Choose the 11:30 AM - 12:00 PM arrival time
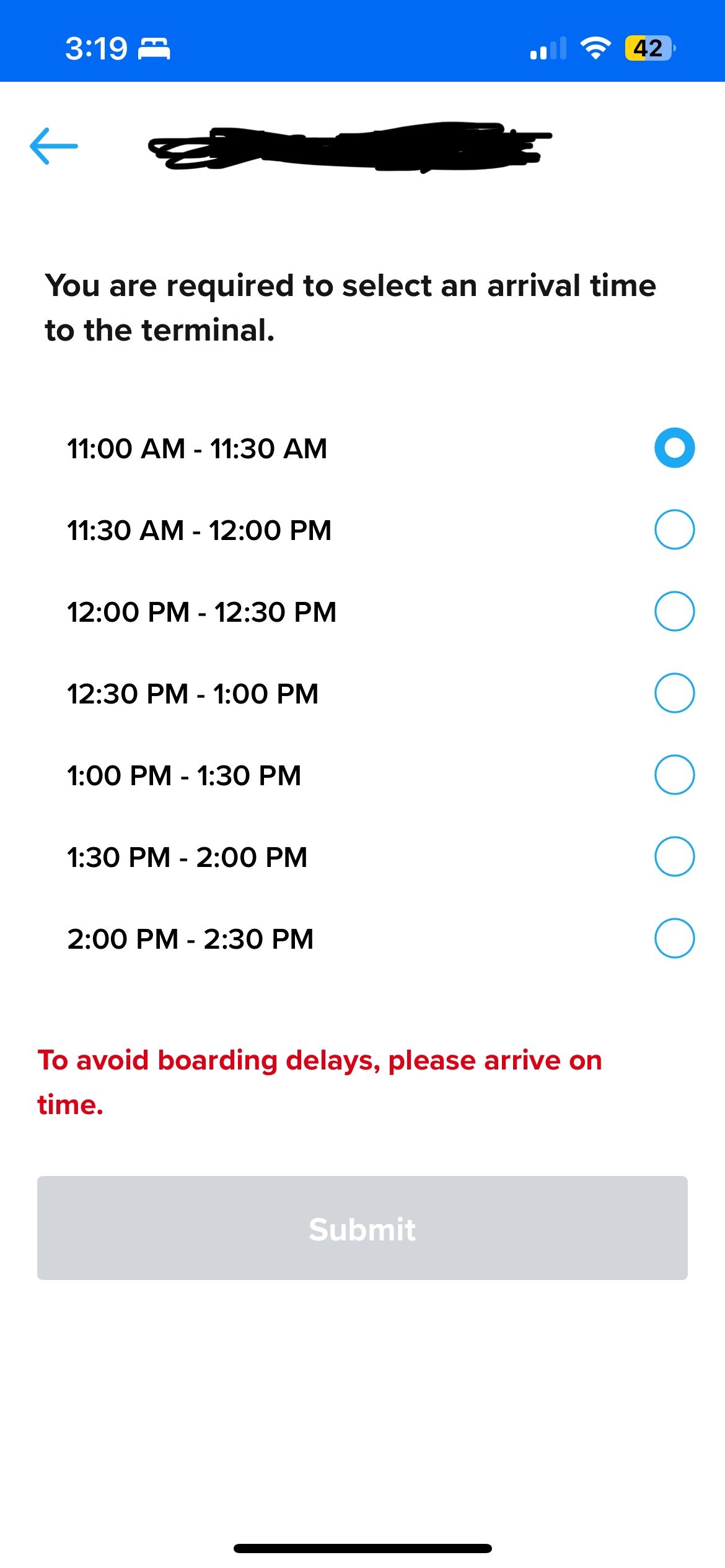 [x=674, y=529]
